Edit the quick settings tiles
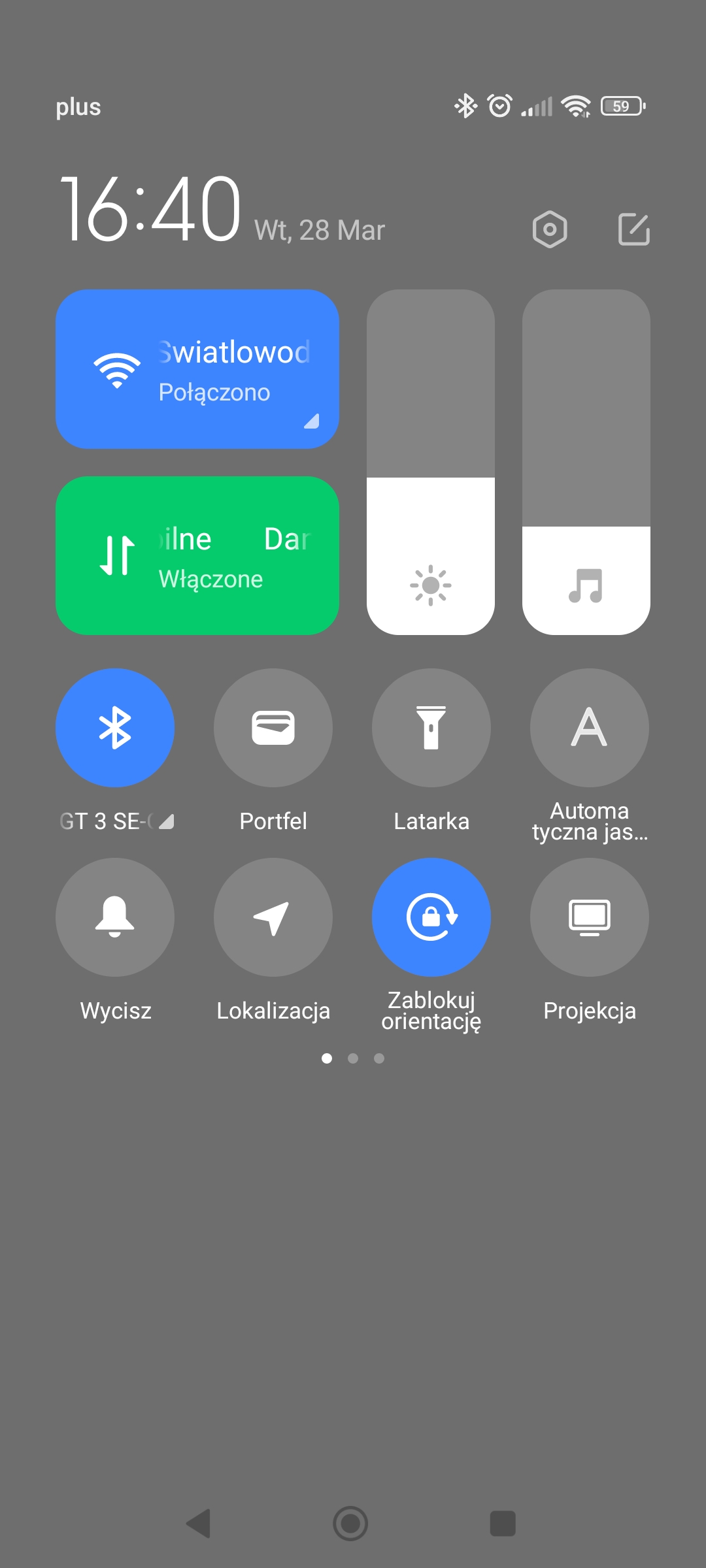This screenshot has width=706, height=1568. 633,229
